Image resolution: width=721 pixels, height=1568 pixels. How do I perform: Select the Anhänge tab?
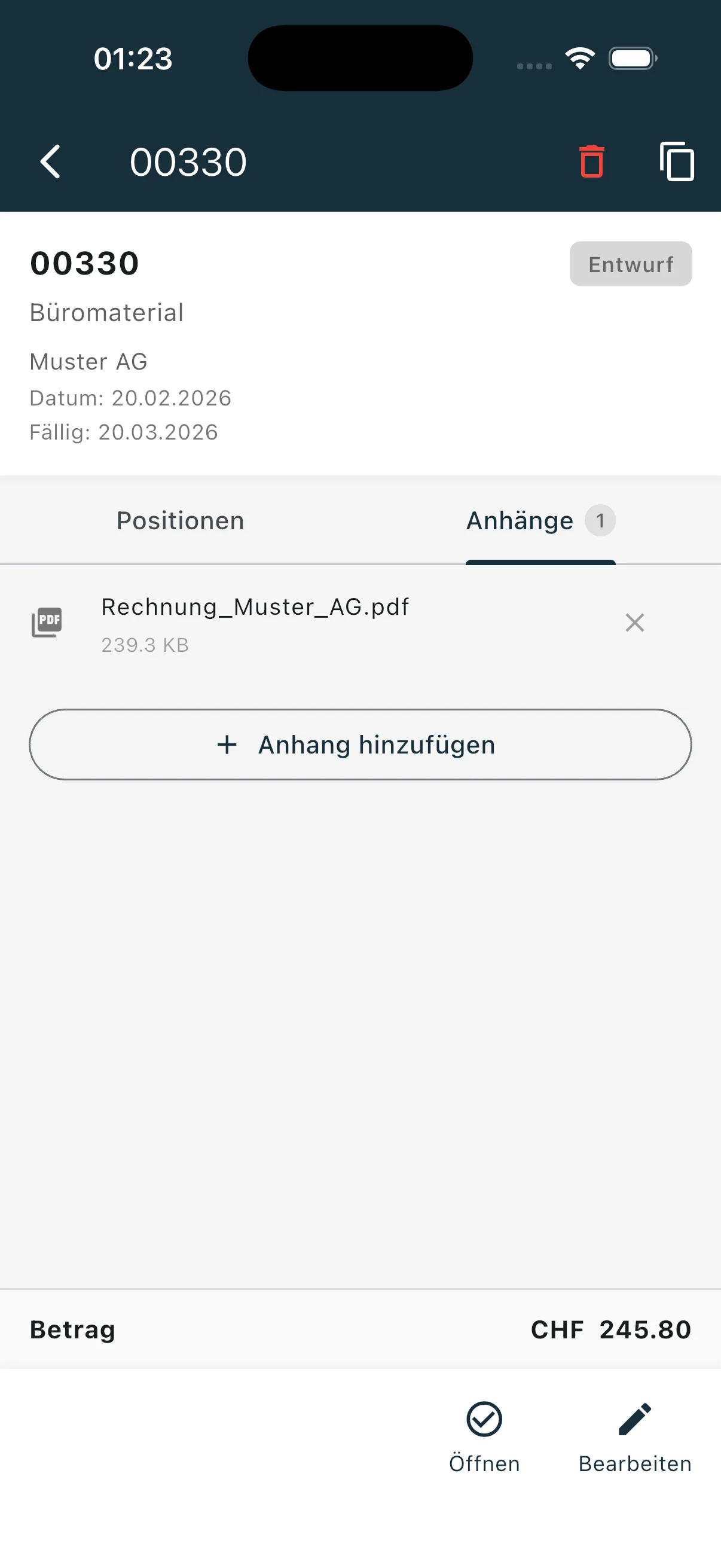click(520, 520)
